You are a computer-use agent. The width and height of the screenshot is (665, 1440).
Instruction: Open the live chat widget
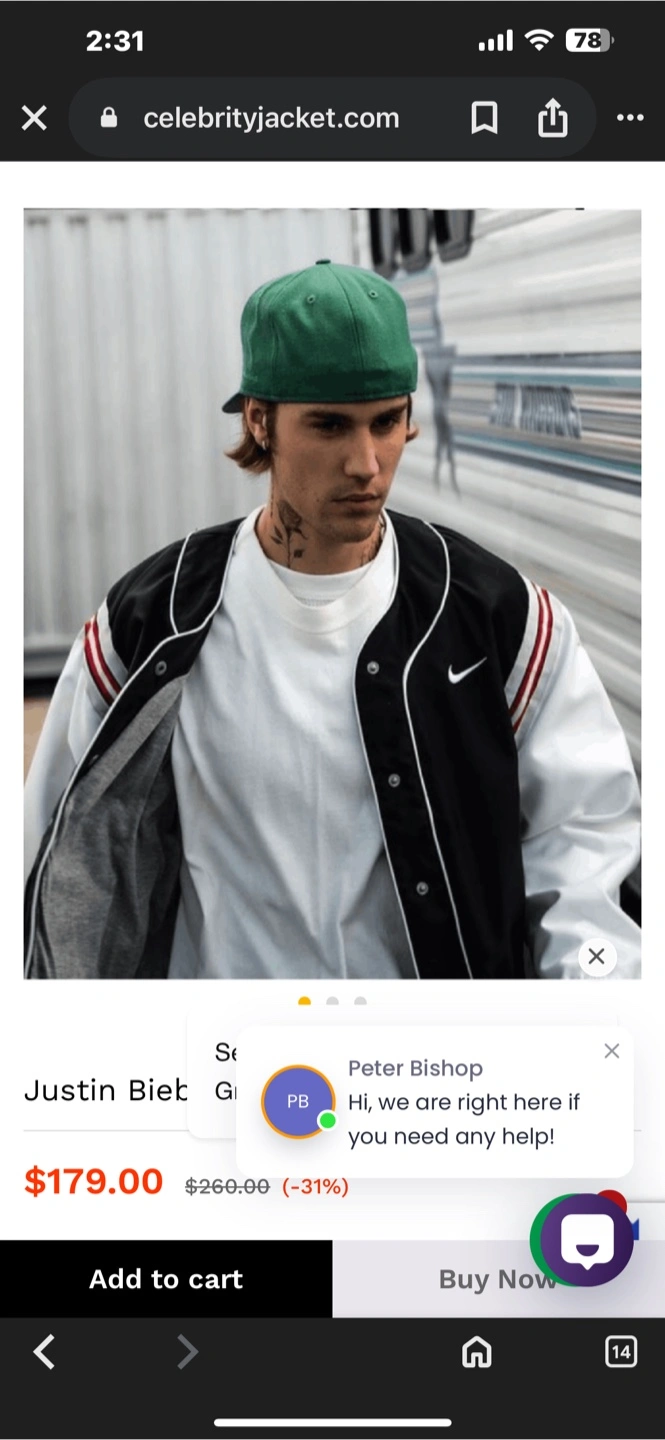click(586, 1241)
